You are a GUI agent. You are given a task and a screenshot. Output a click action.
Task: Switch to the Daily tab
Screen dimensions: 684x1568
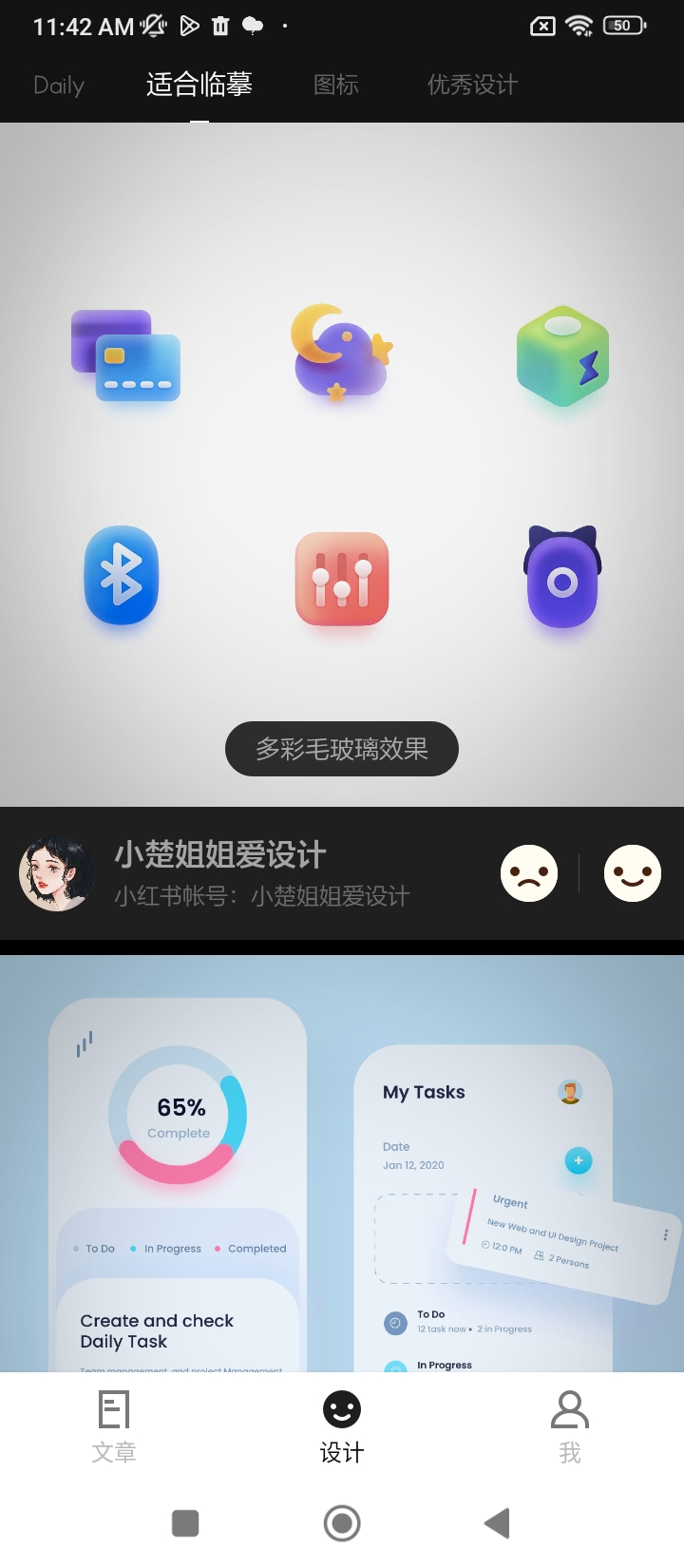(x=59, y=86)
